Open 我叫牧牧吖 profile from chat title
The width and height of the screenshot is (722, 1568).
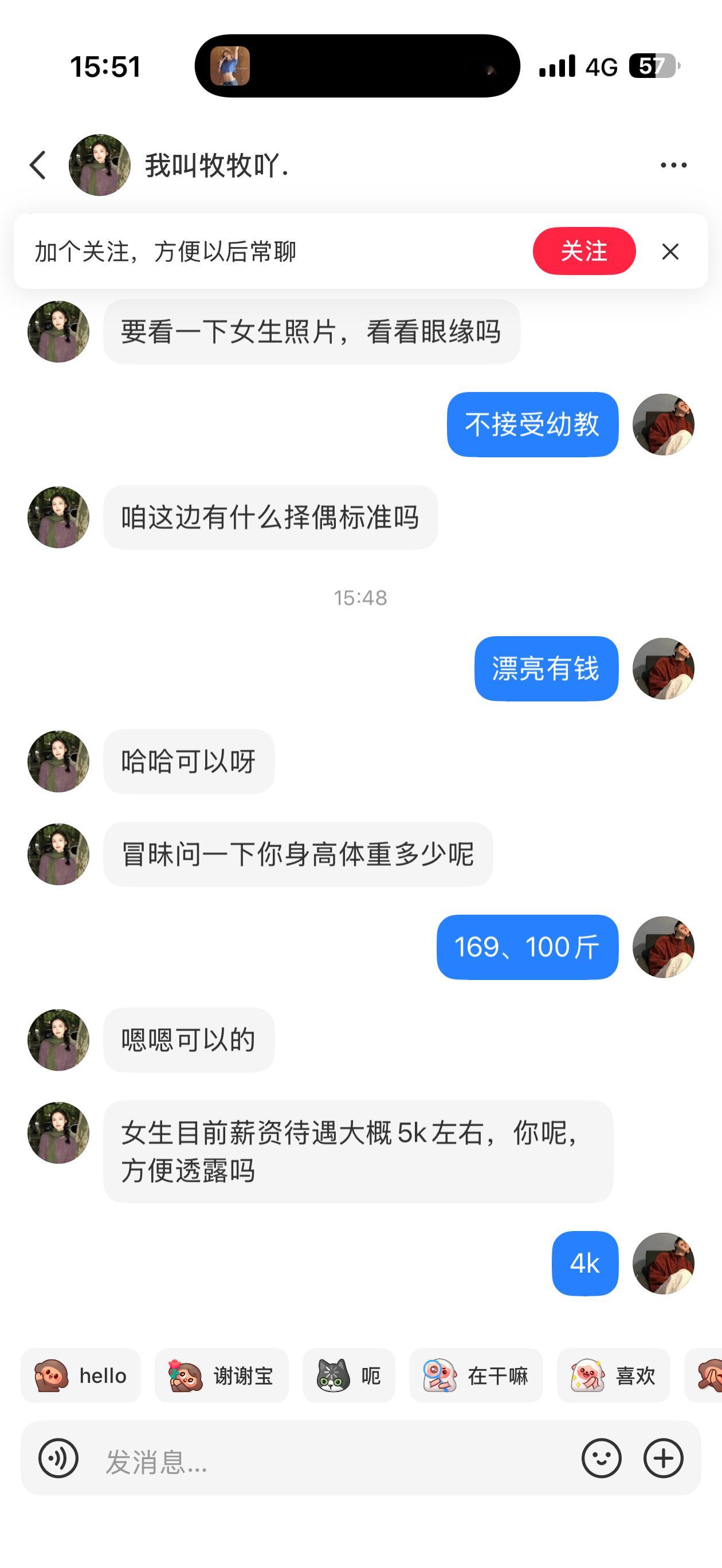click(217, 165)
